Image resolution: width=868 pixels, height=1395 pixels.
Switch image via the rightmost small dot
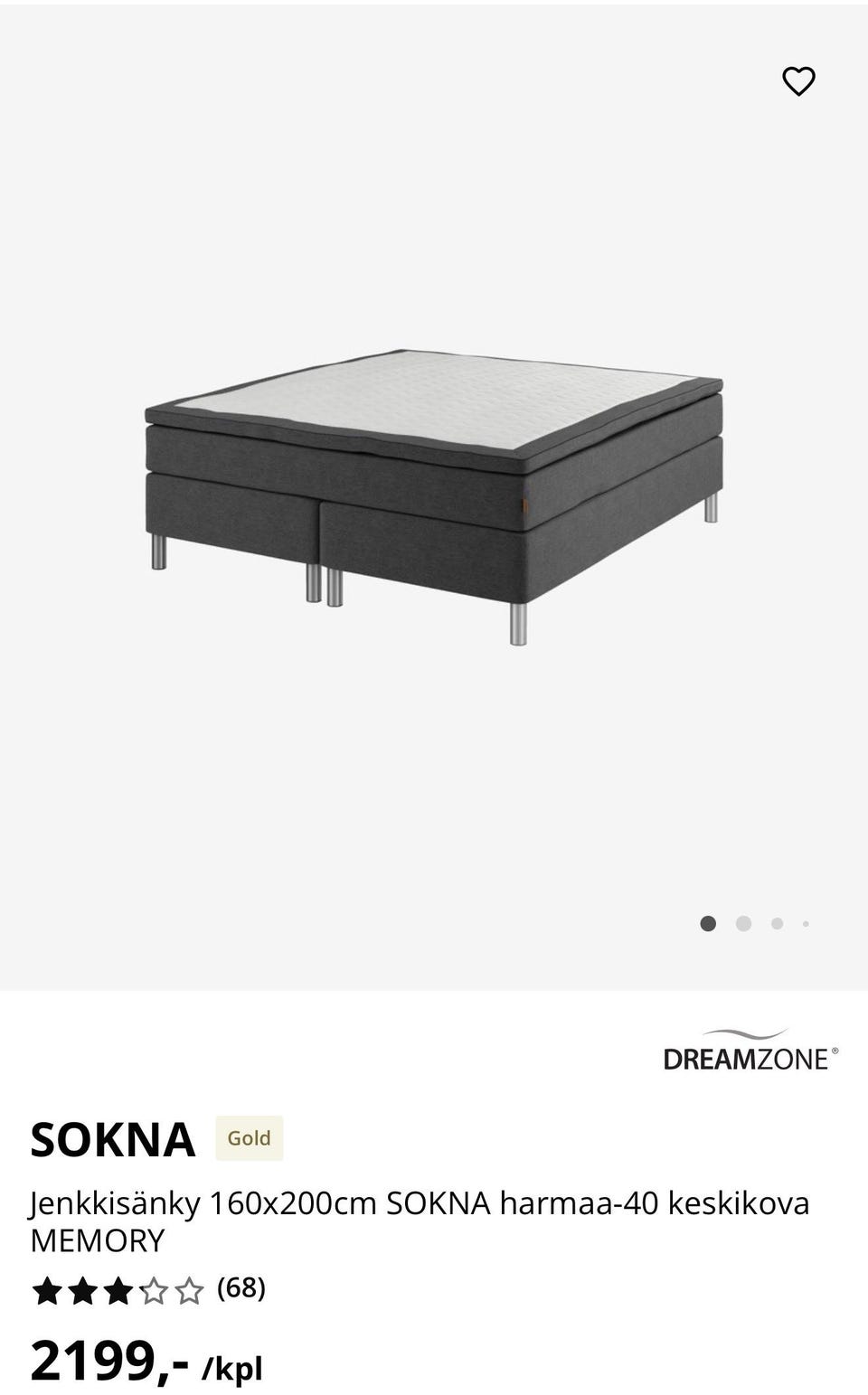pyautogui.click(x=806, y=924)
